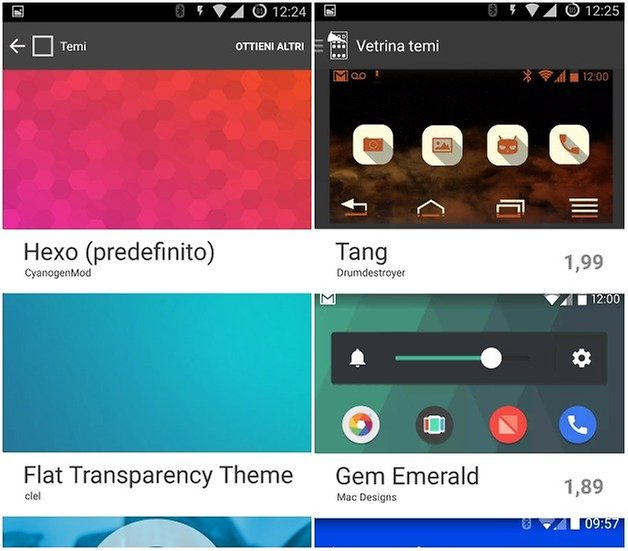
Task: Go back from the Temi screen
Action: click(x=17, y=46)
